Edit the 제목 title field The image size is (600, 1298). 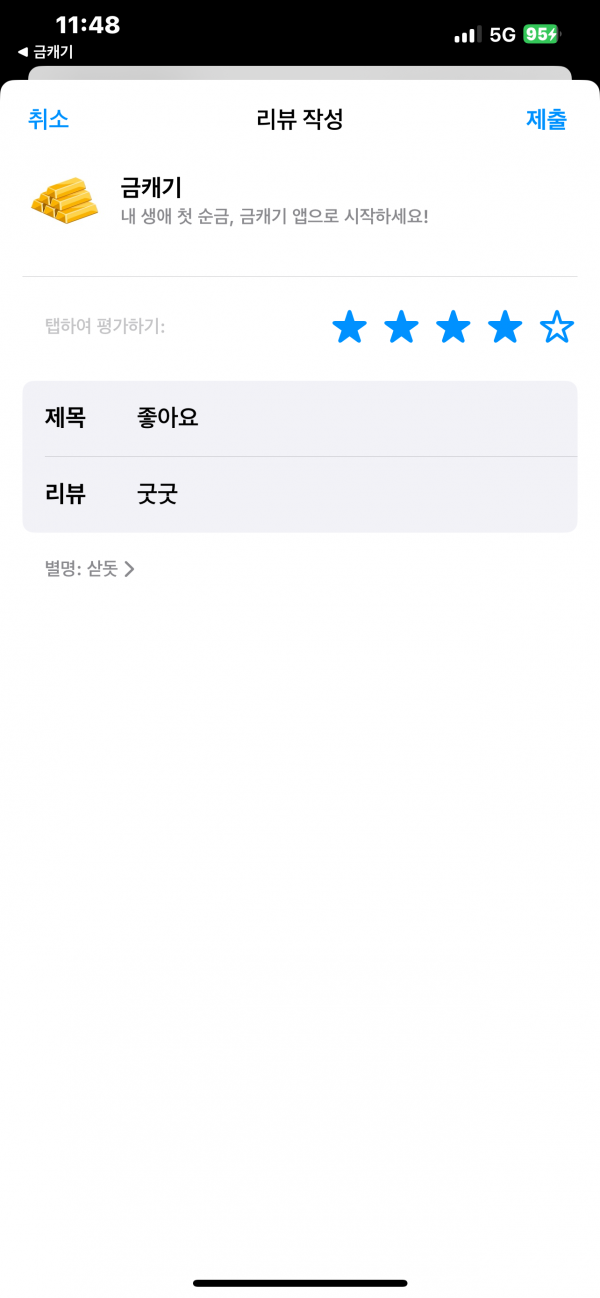click(x=300, y=418)
